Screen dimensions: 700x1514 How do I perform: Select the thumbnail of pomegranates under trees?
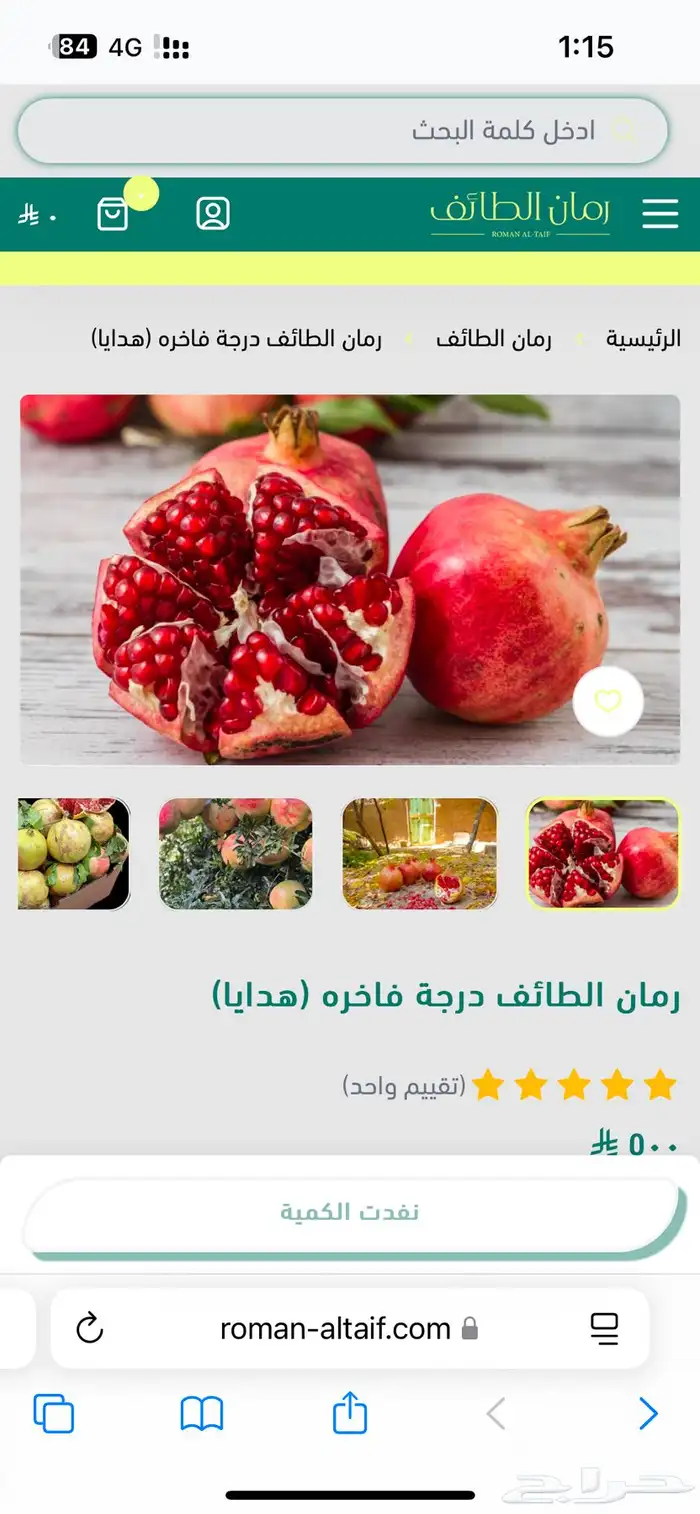[420, 853]
